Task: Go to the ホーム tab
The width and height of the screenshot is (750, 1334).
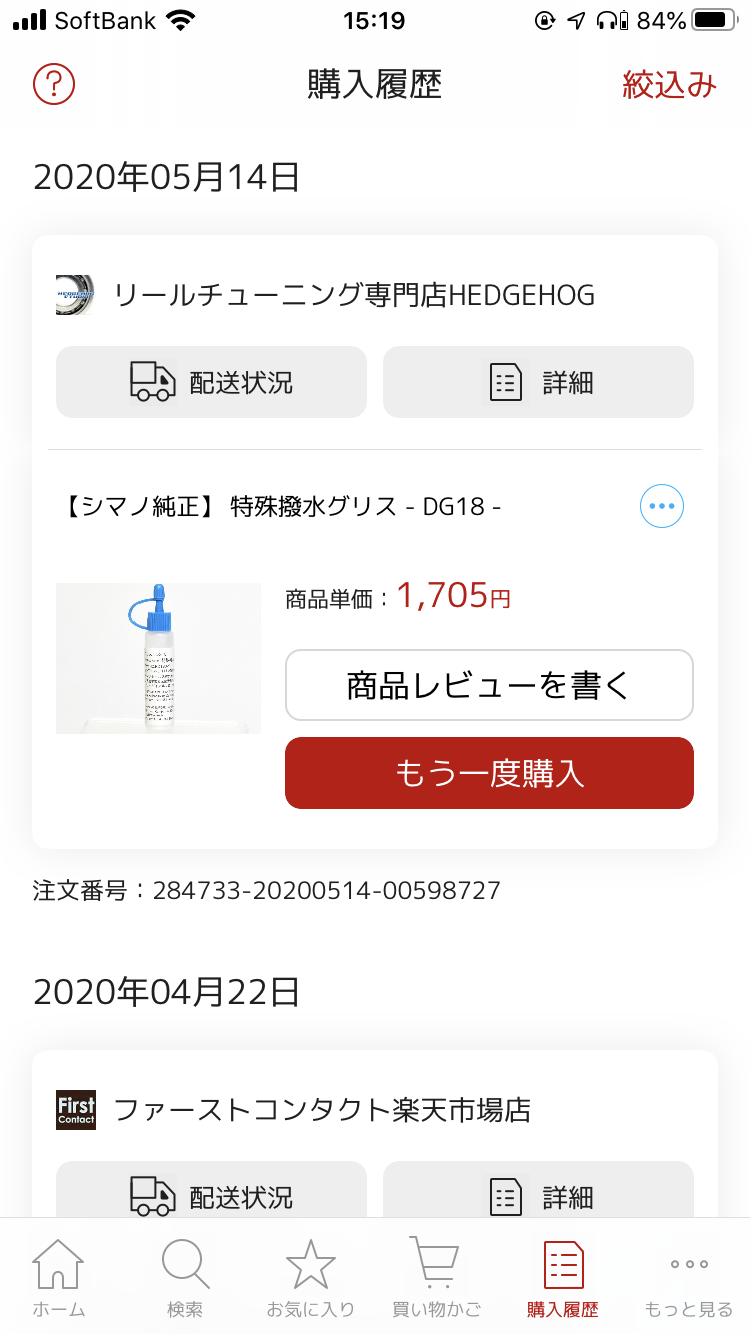Action: tap(59, 1277)
